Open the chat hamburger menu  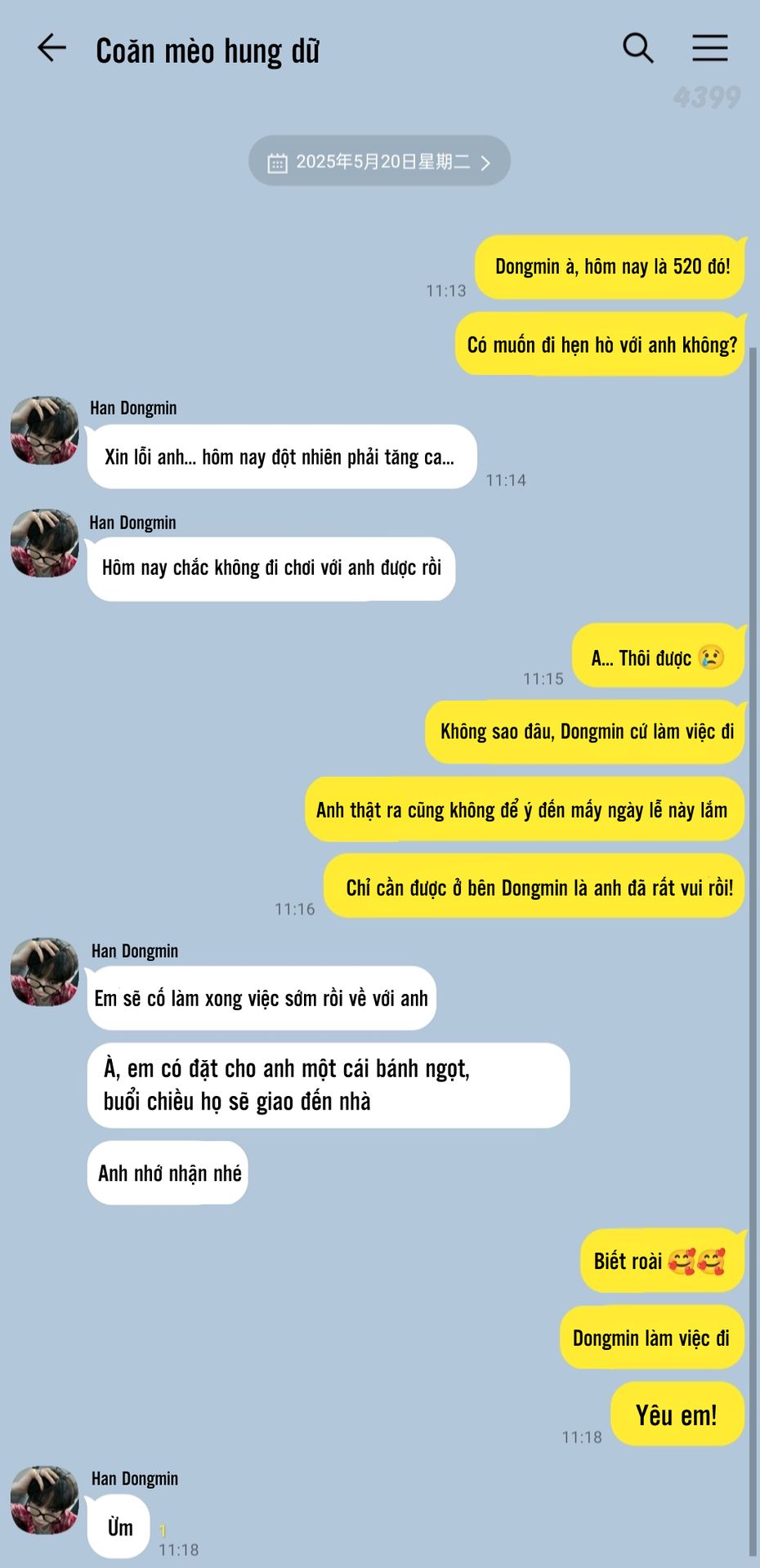709,48
